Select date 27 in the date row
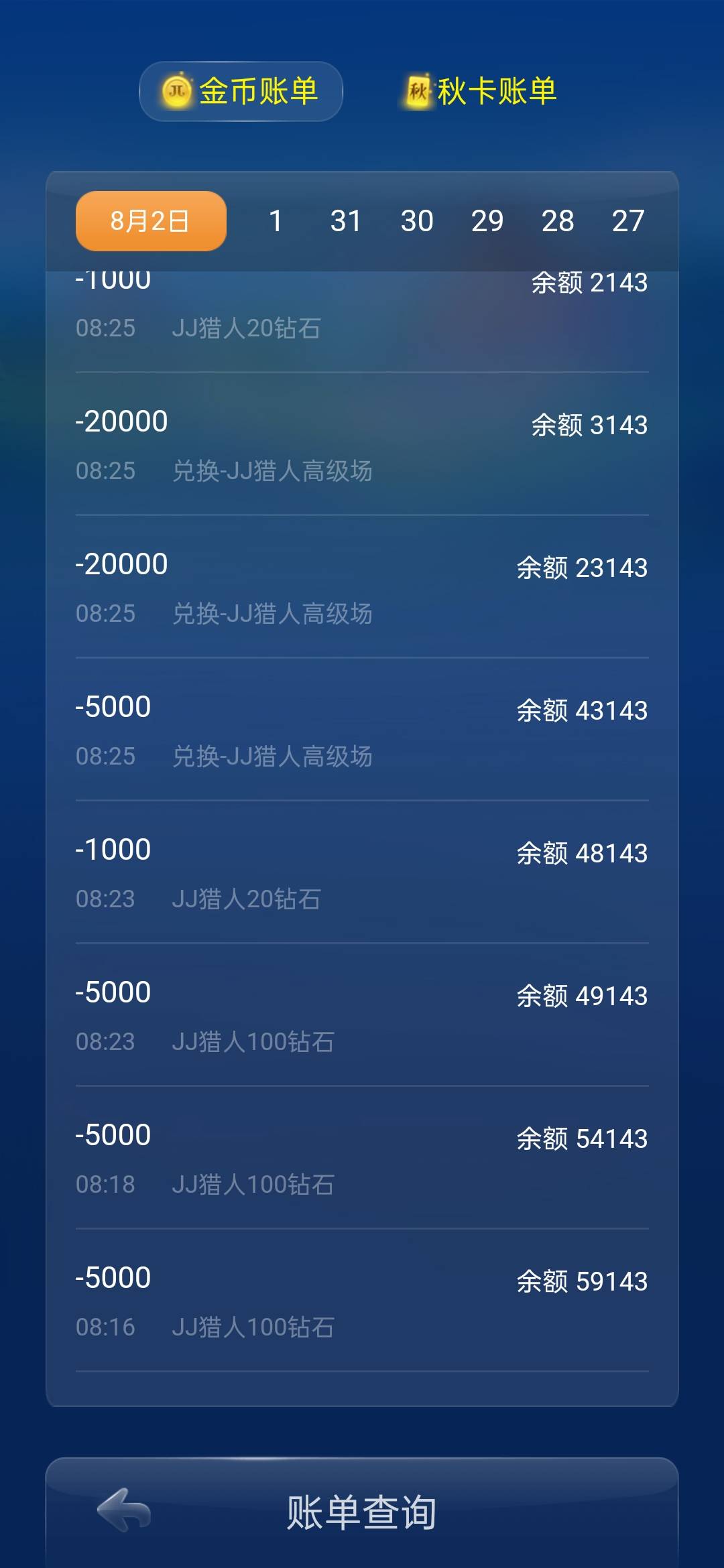This screenshot has height=1568, width=724. pos(629,220)
